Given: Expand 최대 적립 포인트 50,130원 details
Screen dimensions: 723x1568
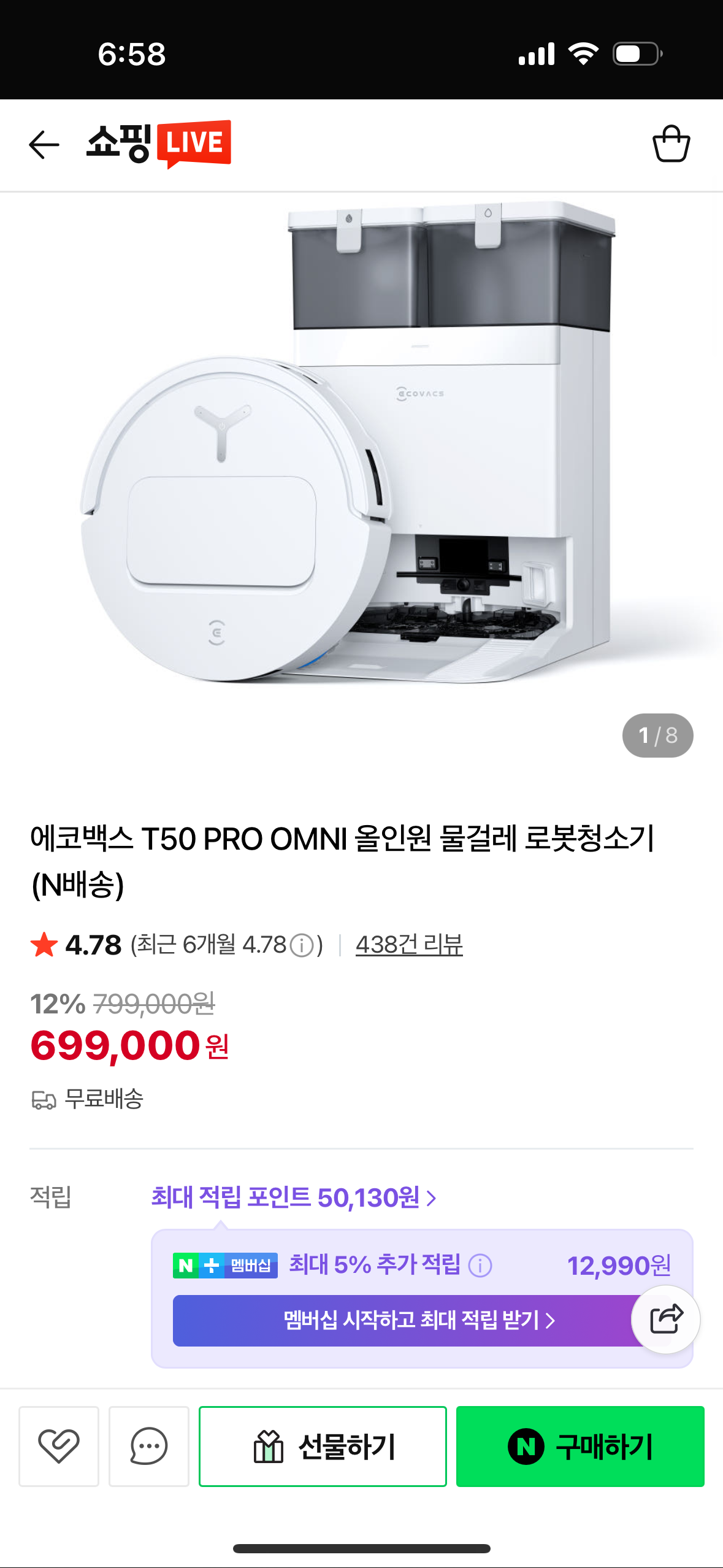Looking at the screenshot, I should coord(294,1197).
